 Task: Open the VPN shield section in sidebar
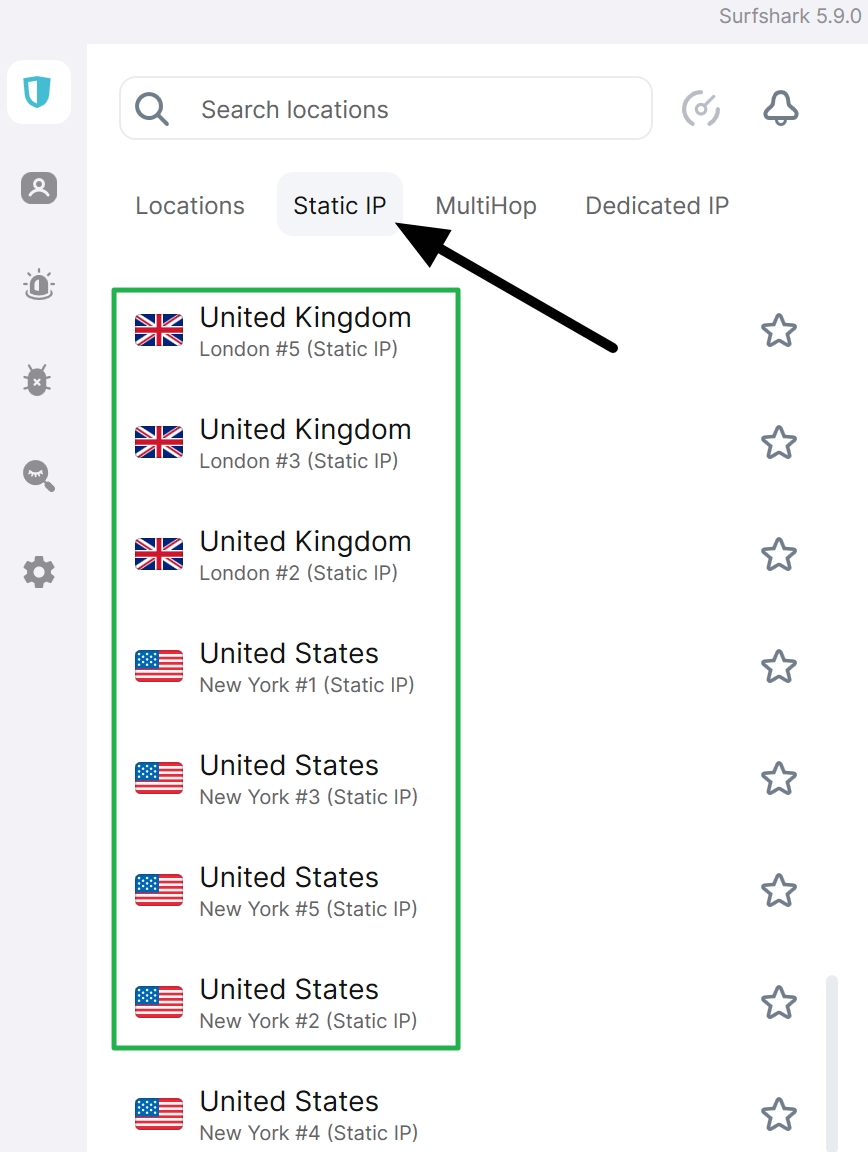(39, 92)
